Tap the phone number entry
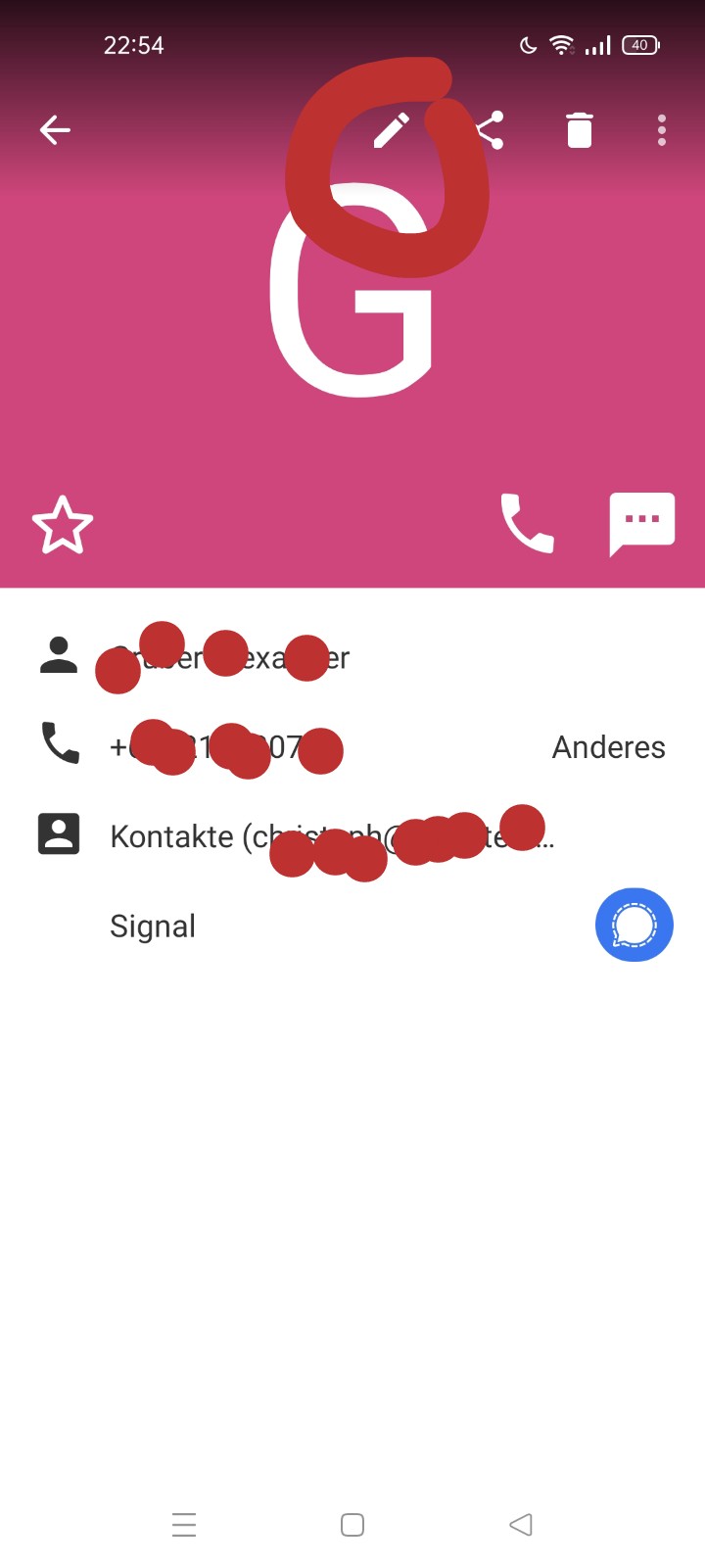Screen dimensions: 705x1568 (225, 747)
